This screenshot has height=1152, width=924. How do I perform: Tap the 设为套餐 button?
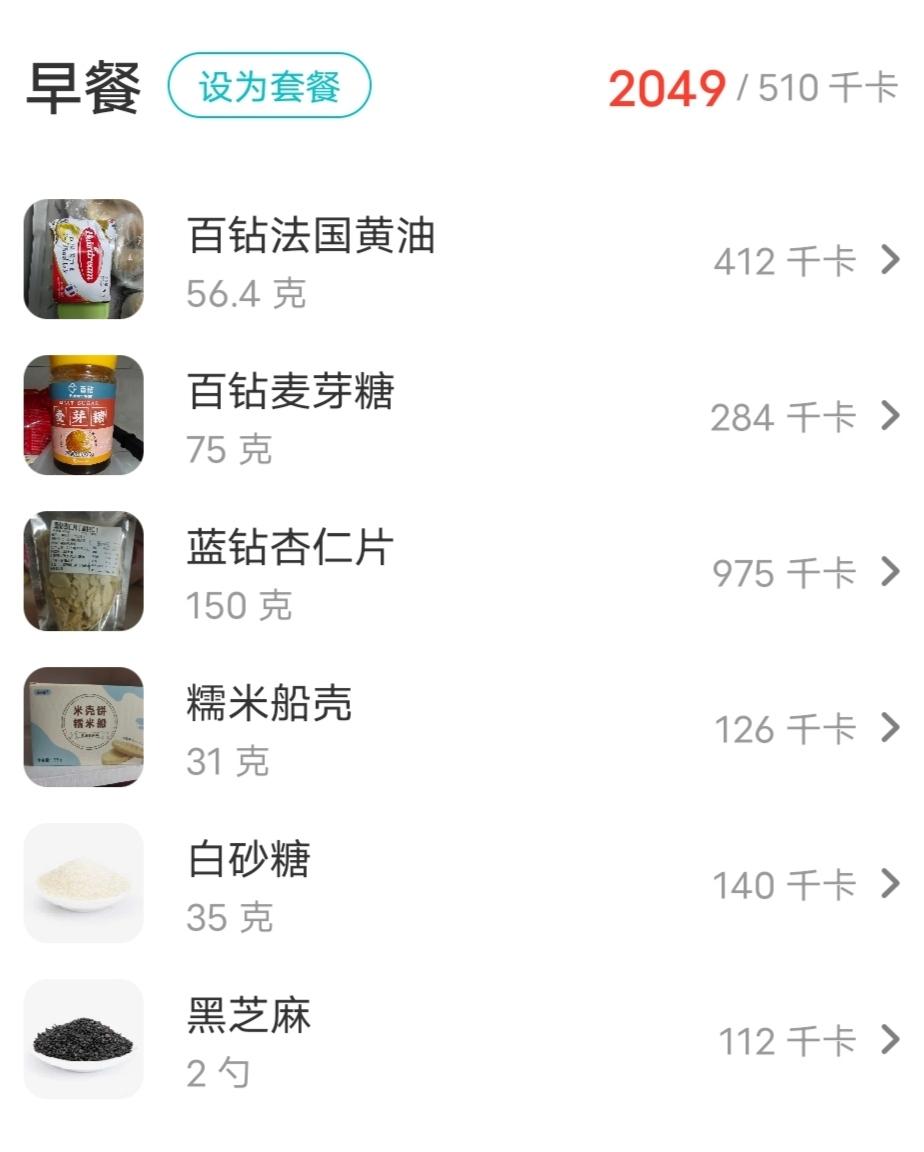pyautogui.click(x=269, y=86)
